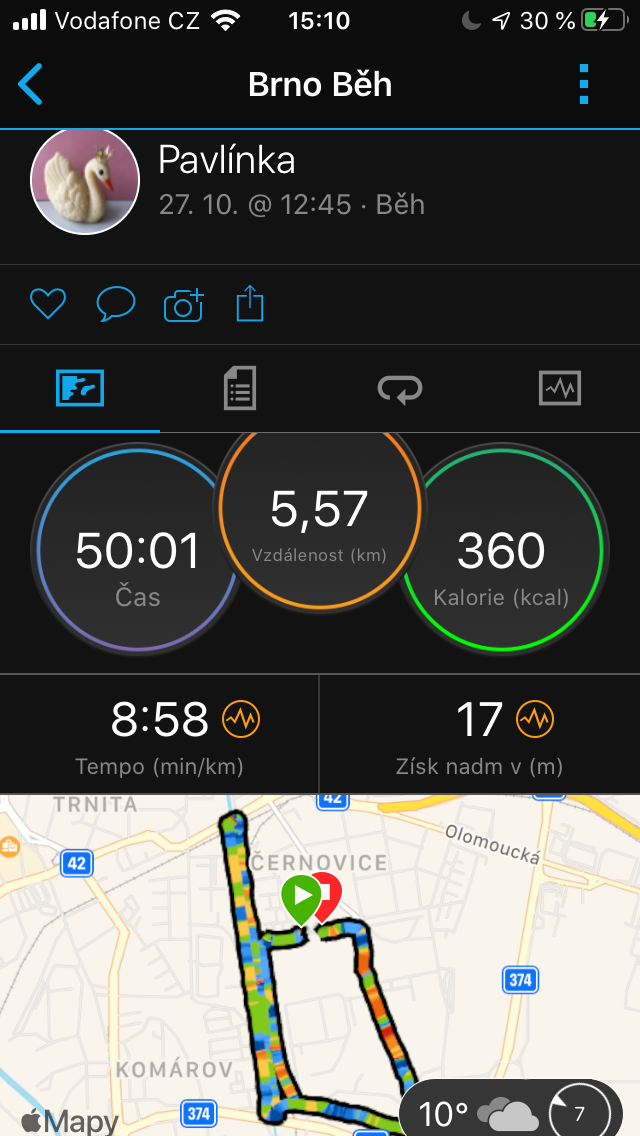Switch to the charts tab
This screenshot has height=1136, width=640.
(x=560, y=388)
